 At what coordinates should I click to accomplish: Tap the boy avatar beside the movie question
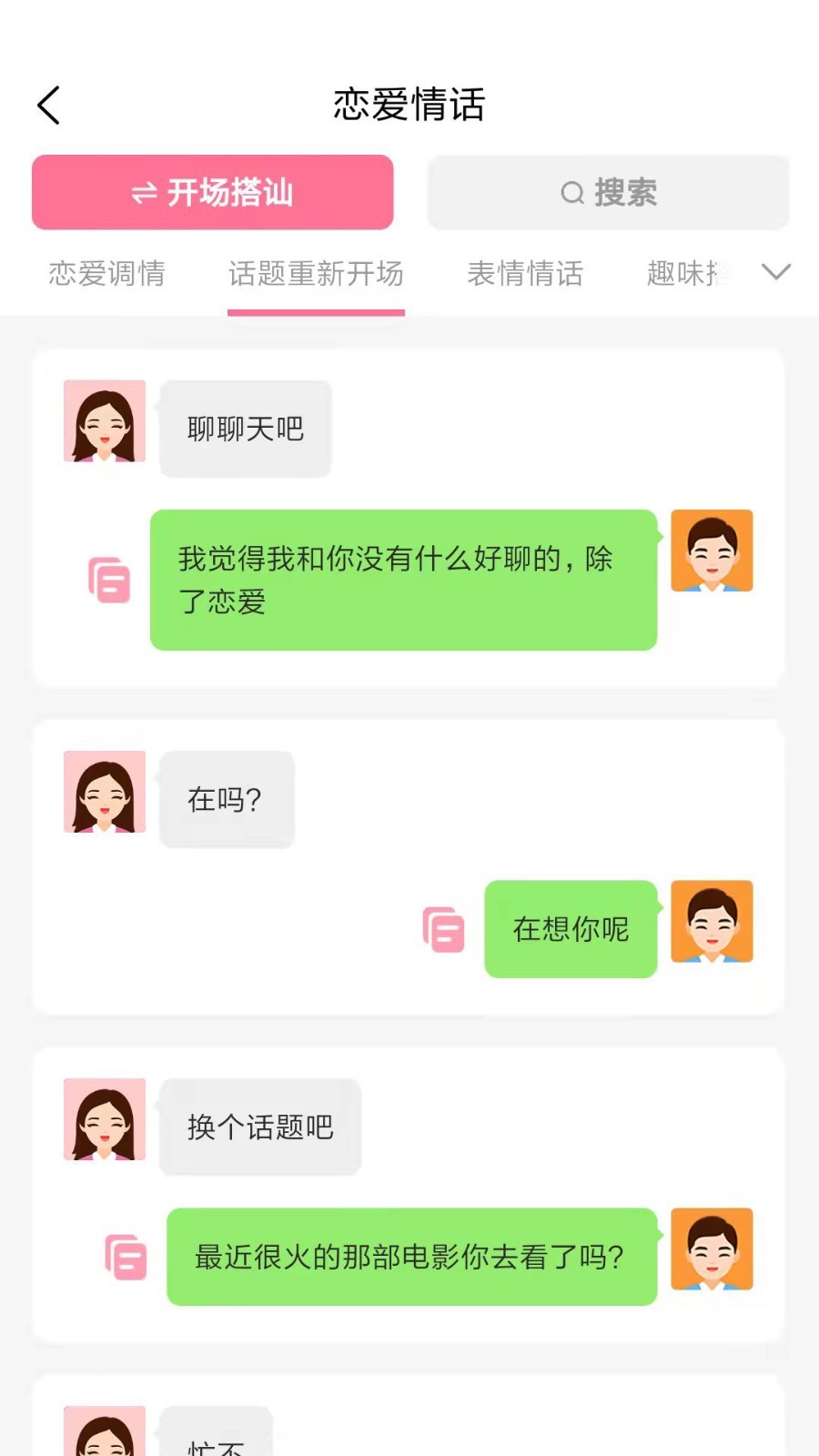click(x=711, y=1249)
